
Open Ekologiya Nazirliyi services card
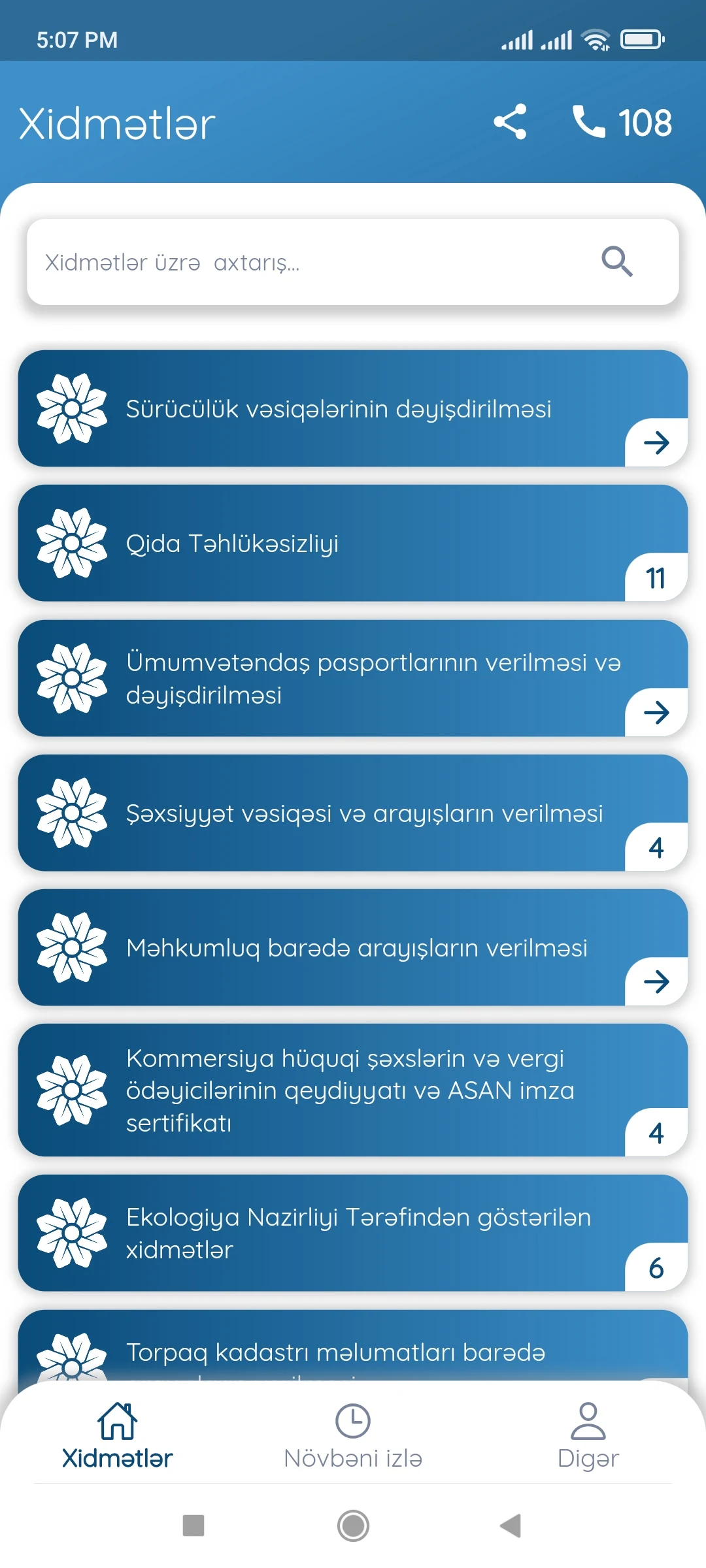tap(353, 1233)
